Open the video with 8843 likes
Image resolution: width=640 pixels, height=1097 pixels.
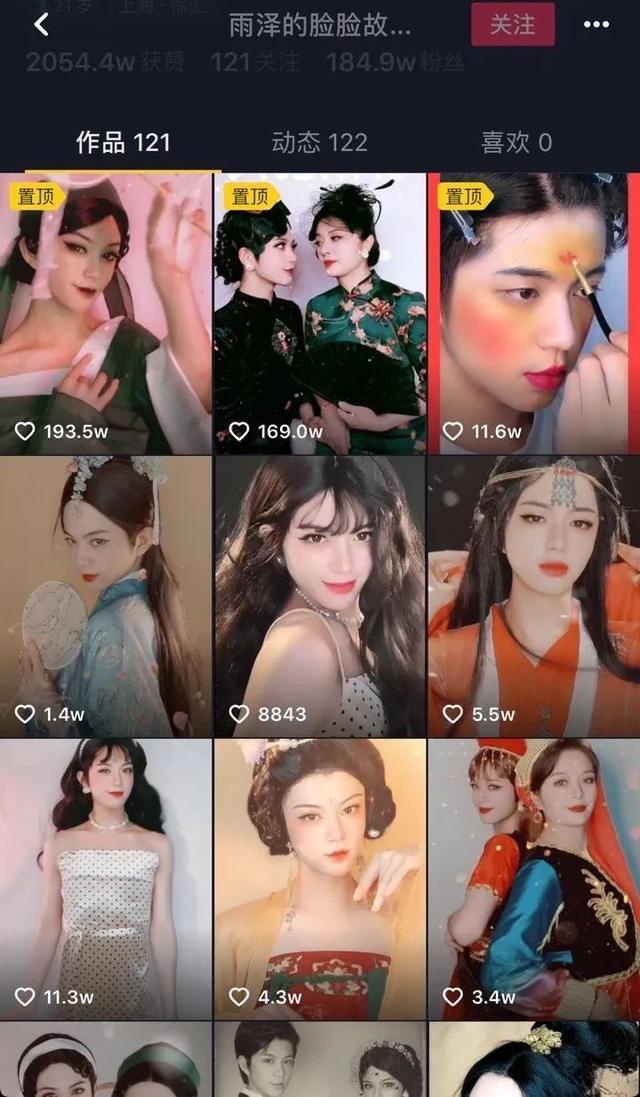point(320,596)
